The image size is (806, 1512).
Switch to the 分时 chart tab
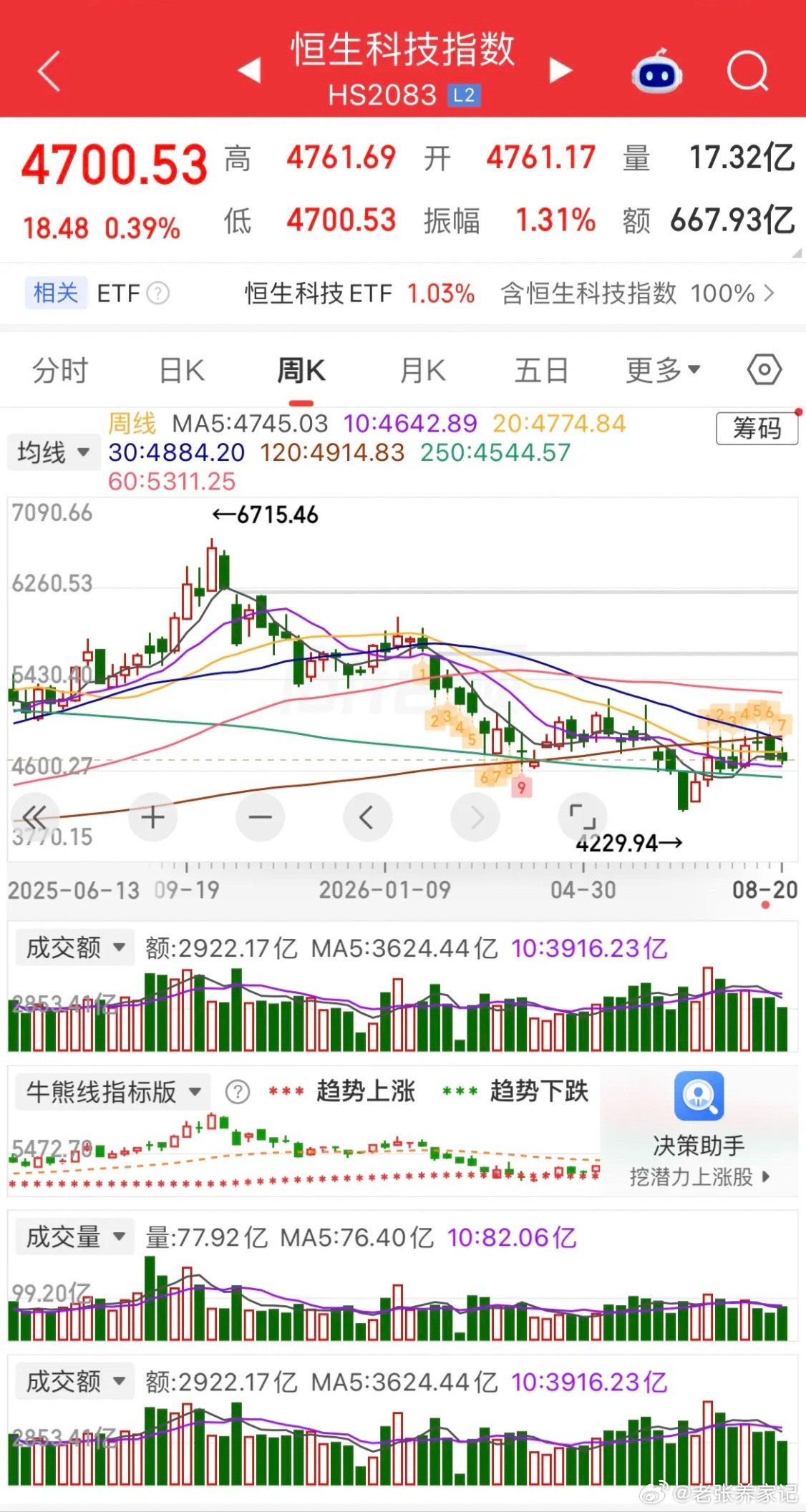coord(60,371)
